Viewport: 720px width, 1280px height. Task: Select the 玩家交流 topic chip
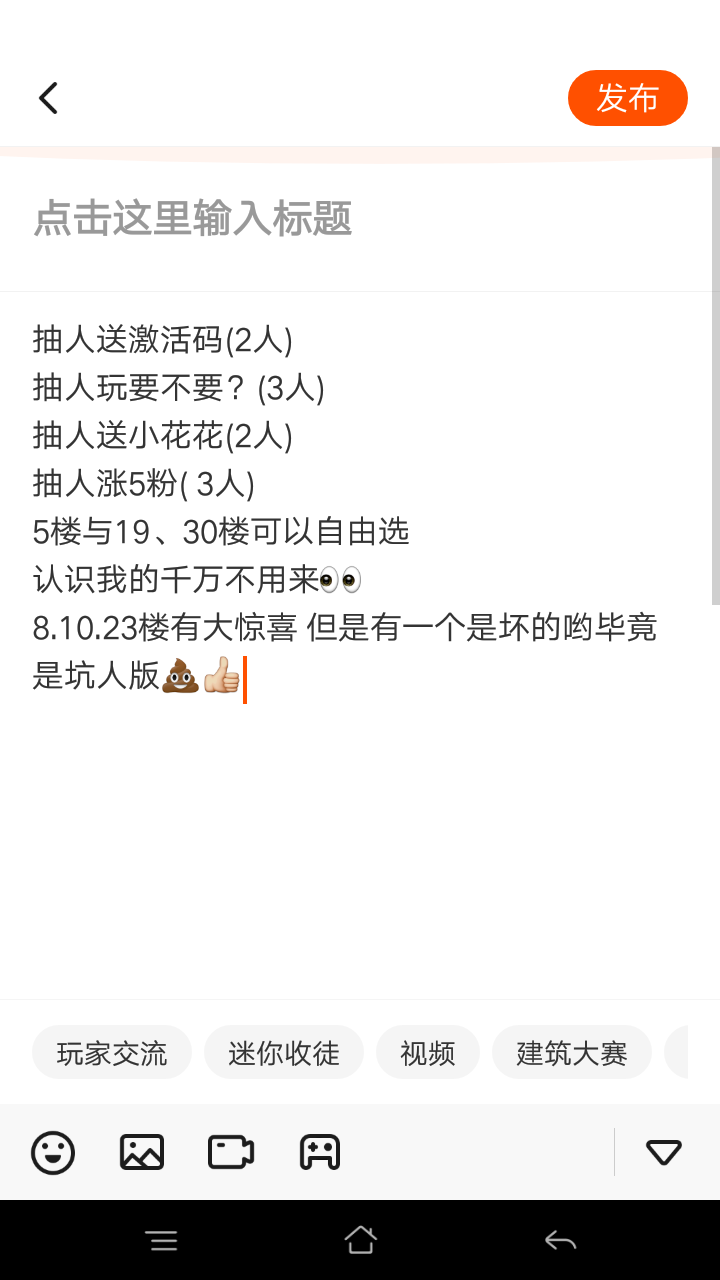(x=111, y=1052)
